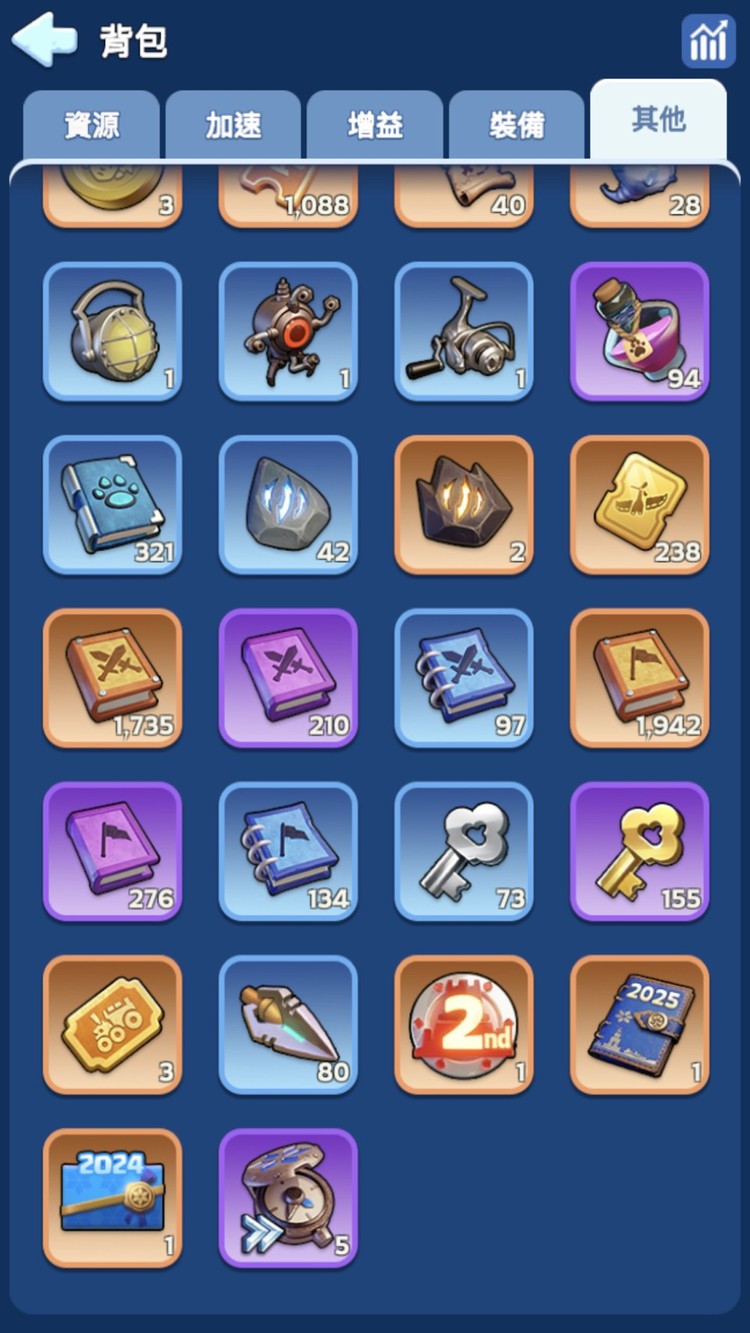The height and width of the screenshot is (1333, 750).
Task: Choose the purple flag book 276
Action: tap(113, 851)
